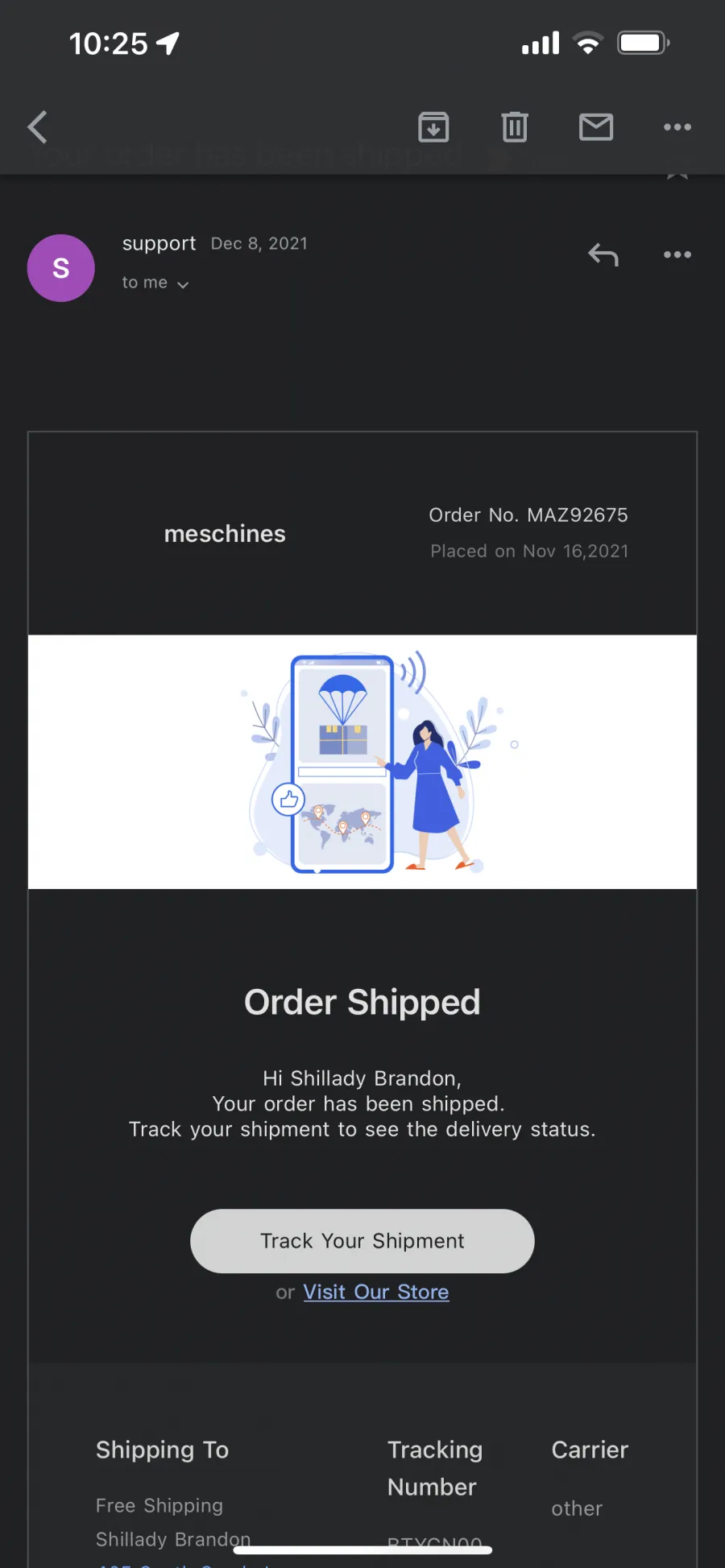725x1568 pixels.
Task: Expand the "to me" recipient details
Action: tap(155, 283)
